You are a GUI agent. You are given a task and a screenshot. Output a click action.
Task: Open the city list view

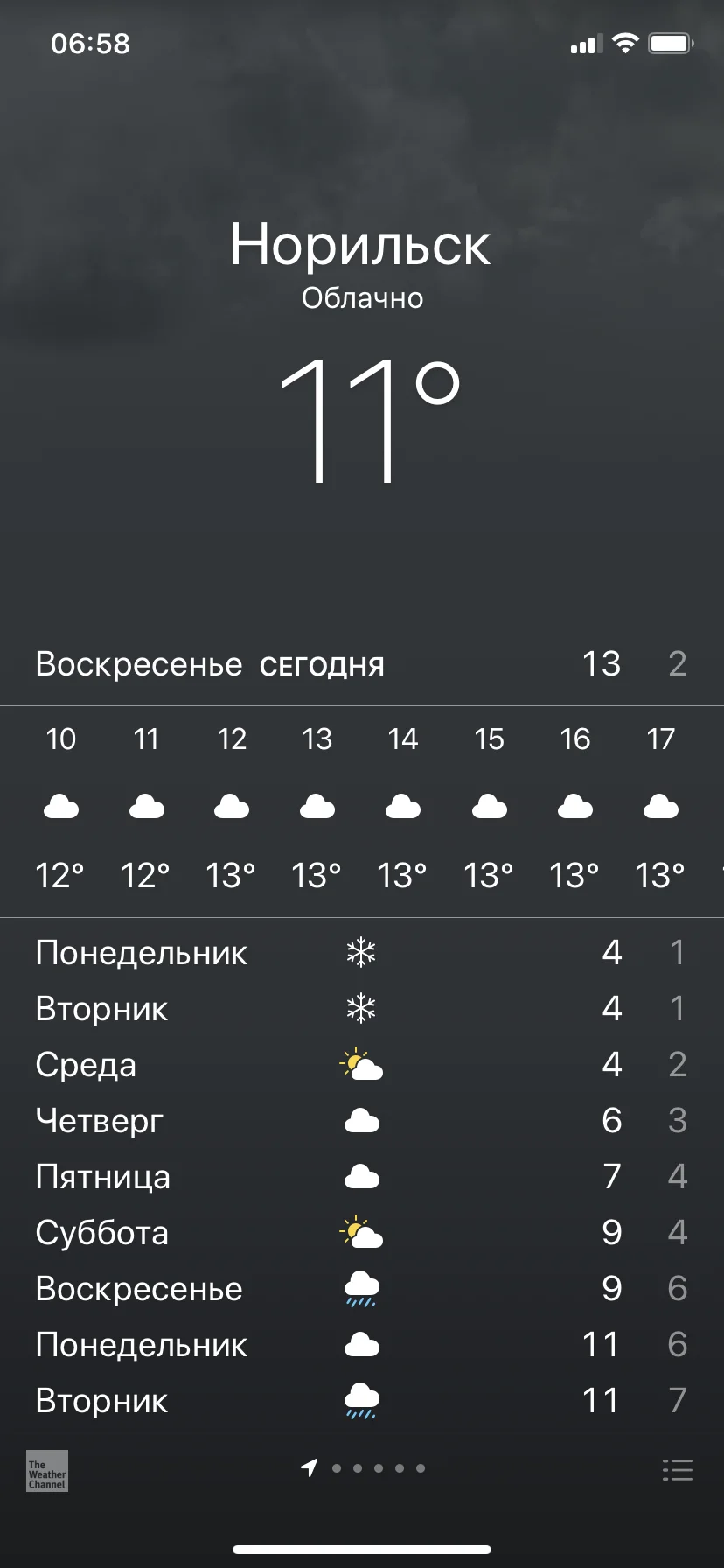678,1468
